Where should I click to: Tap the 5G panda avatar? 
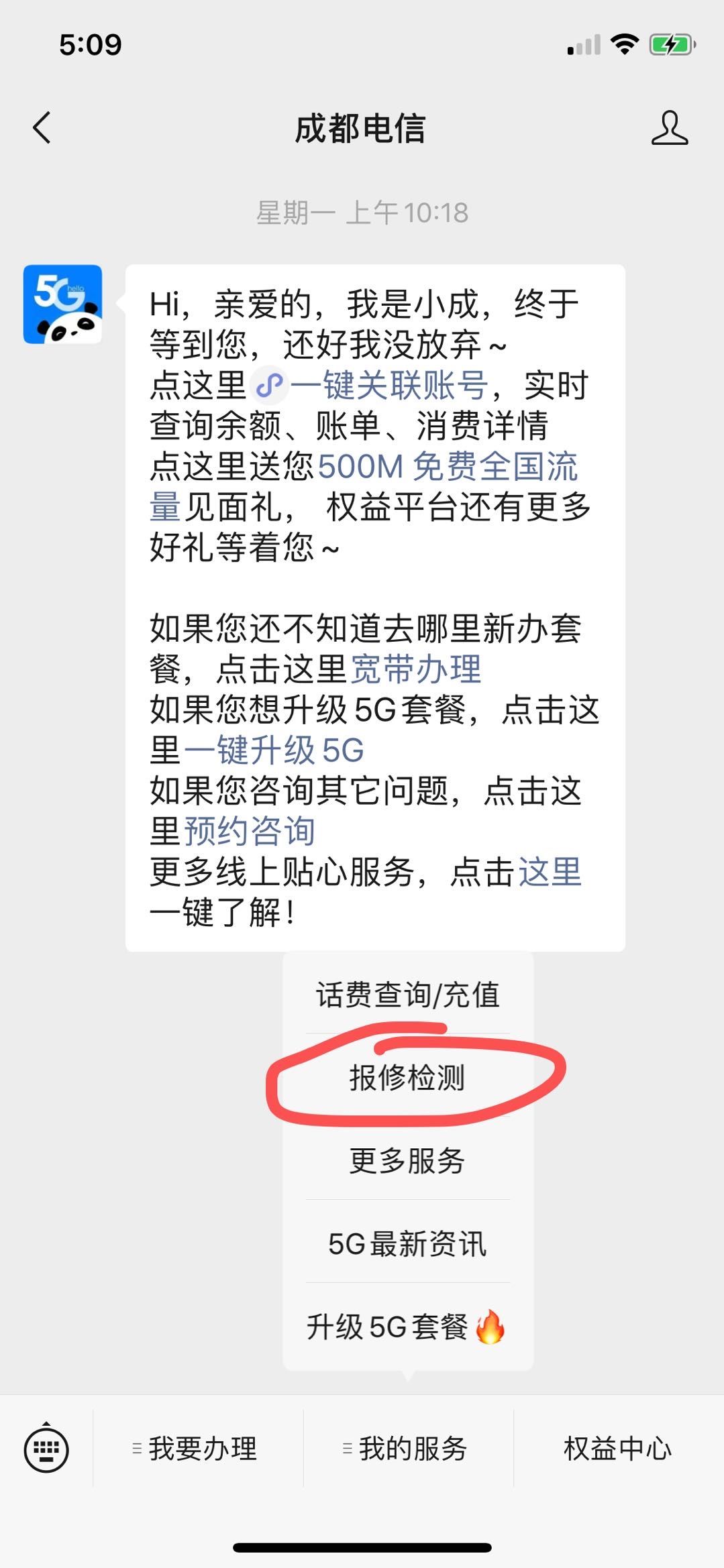pos(63,304)
